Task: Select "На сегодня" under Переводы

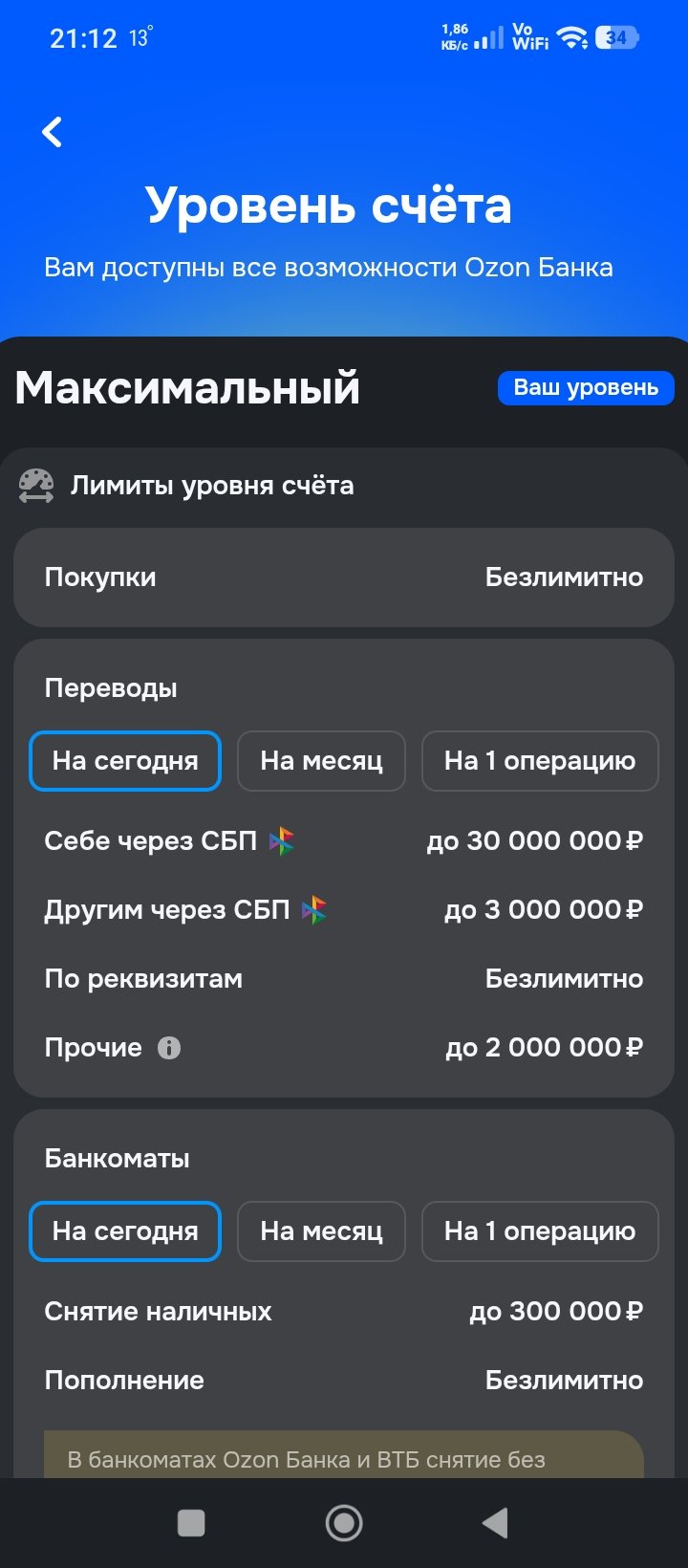Action: click(x=125, y=761)
